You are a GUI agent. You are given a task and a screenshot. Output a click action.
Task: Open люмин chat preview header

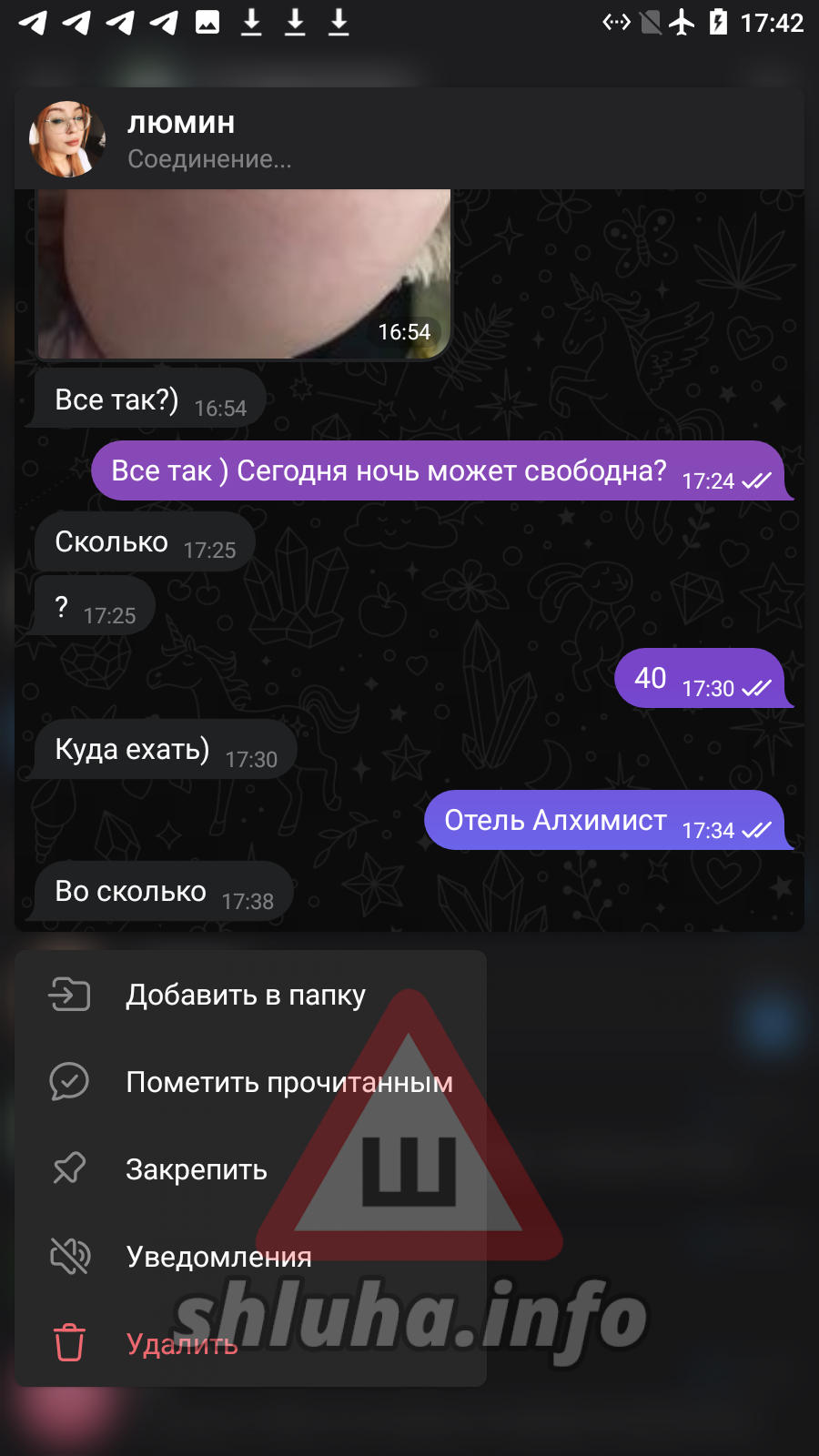[209, 139]
